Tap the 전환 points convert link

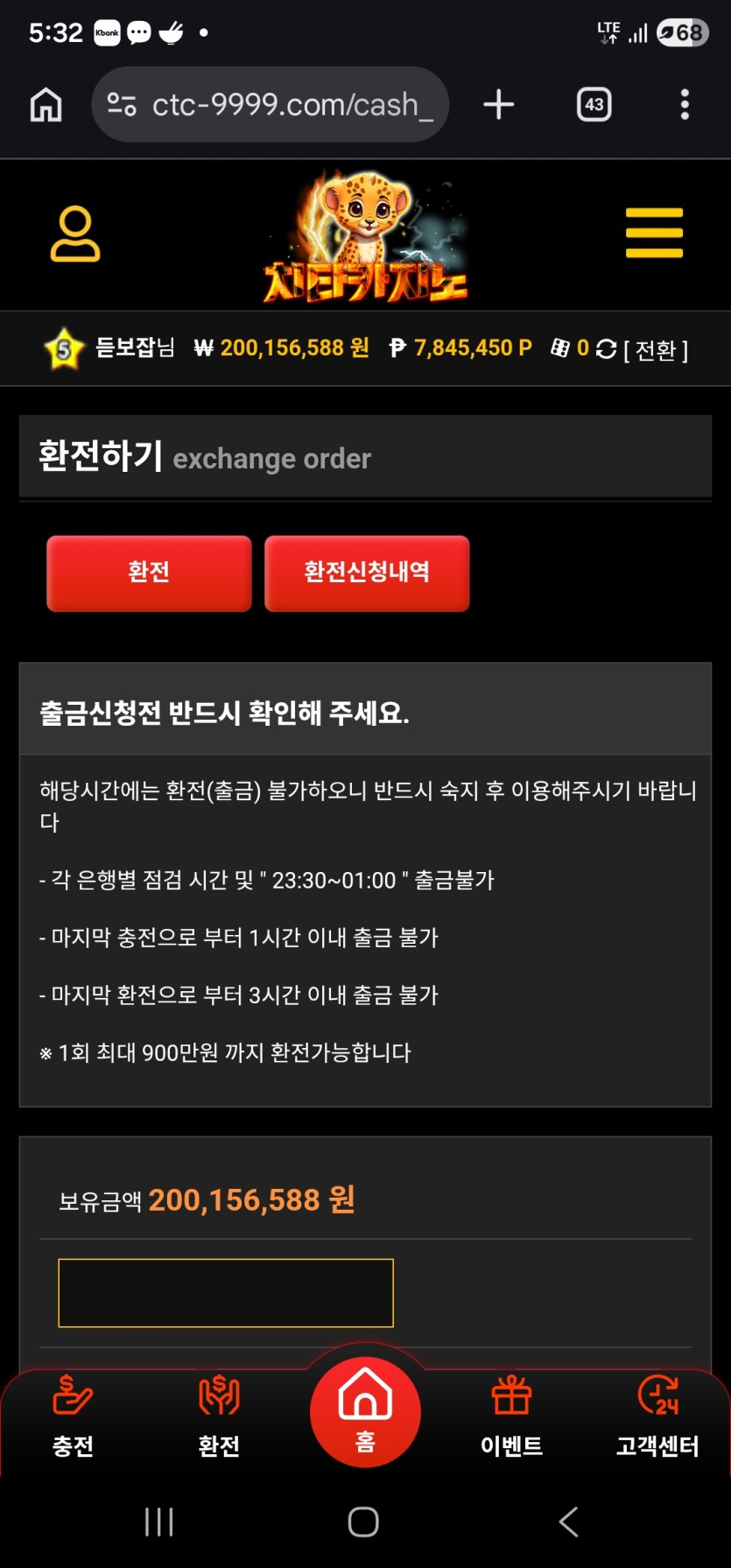tap(656, 350)
